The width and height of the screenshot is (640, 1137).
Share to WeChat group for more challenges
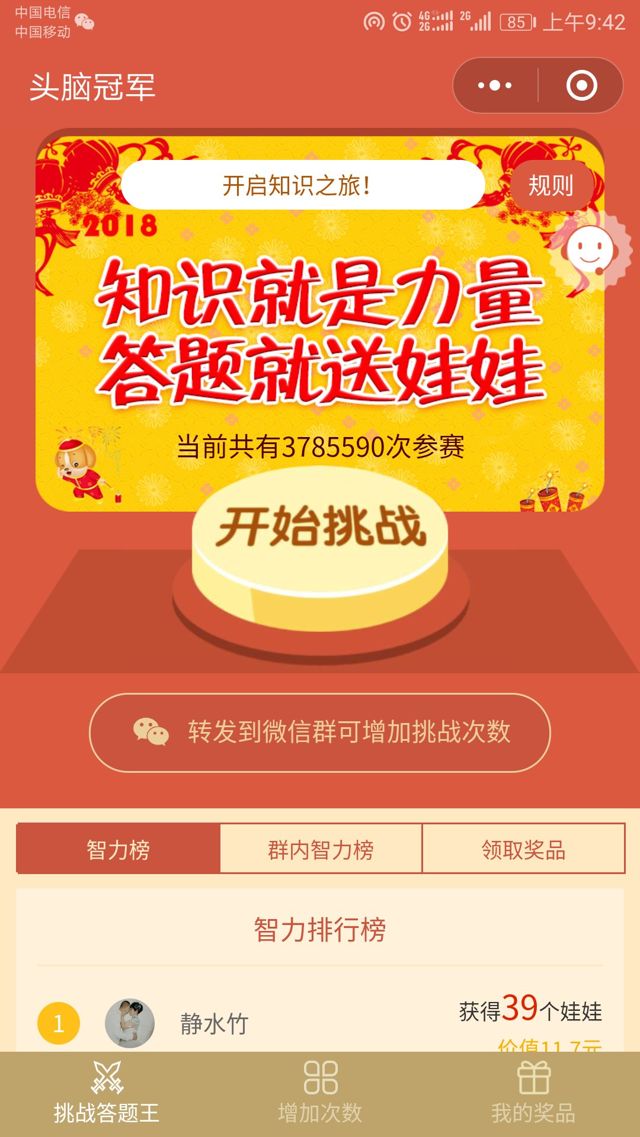tap(320, 732)
